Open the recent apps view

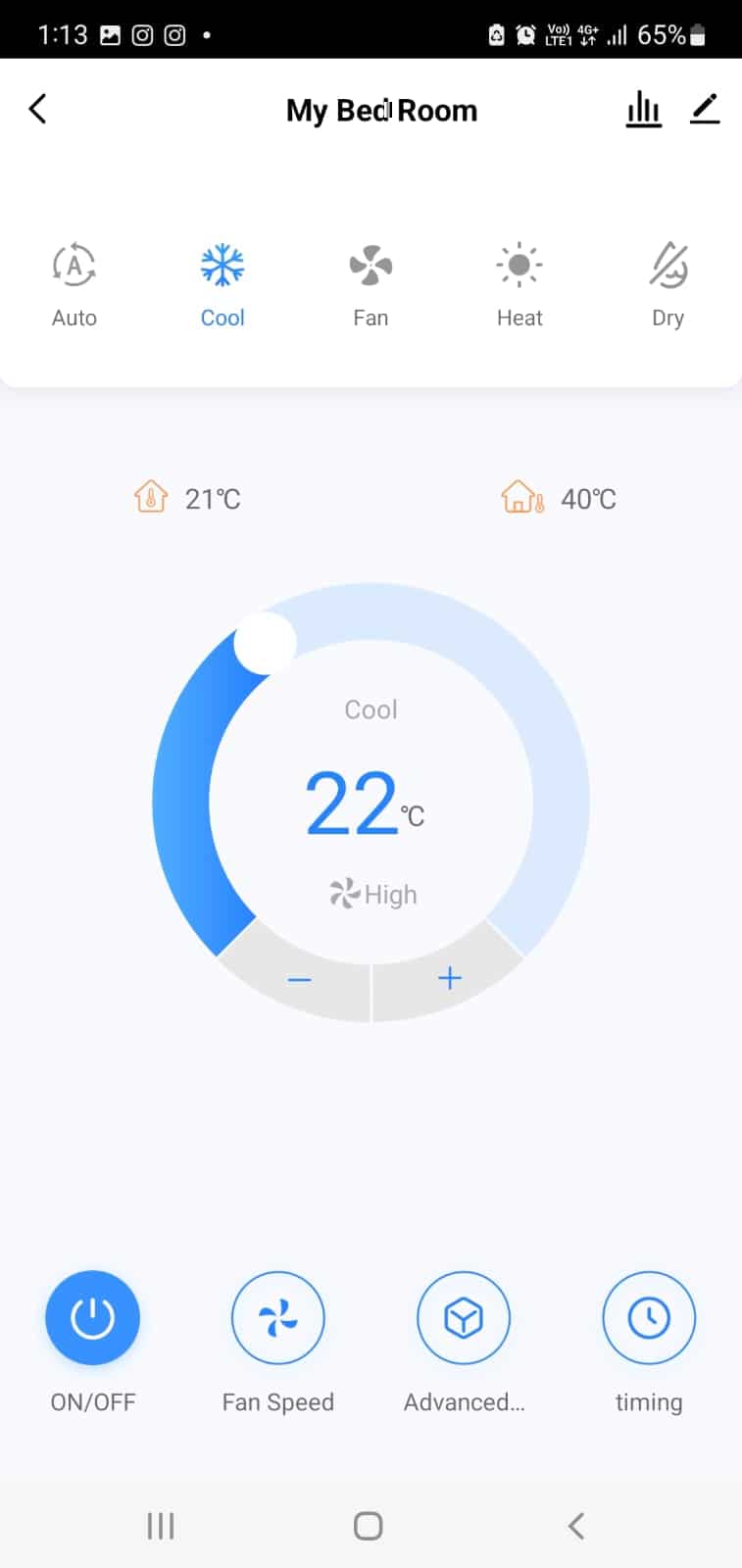point(161,1526)
